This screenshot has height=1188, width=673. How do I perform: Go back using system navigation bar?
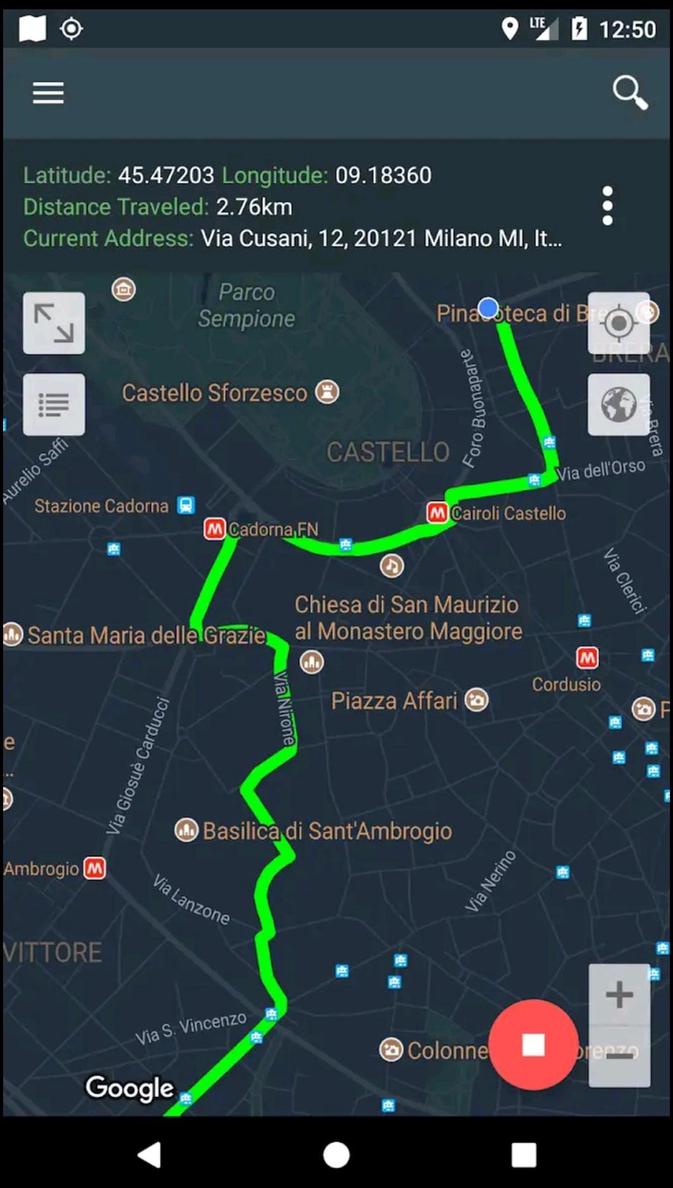click(x=149, y=1155)
